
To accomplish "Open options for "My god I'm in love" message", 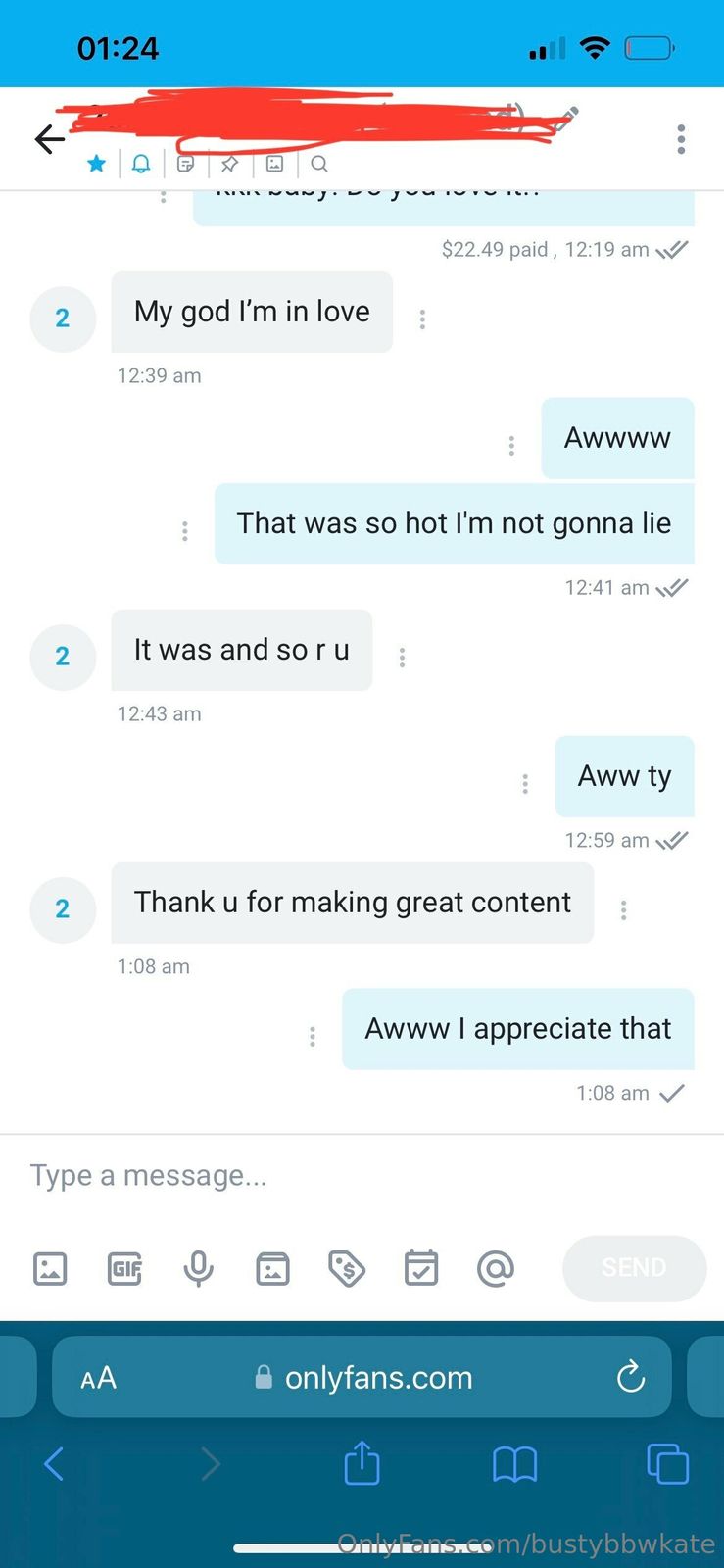I will [422, 318].
